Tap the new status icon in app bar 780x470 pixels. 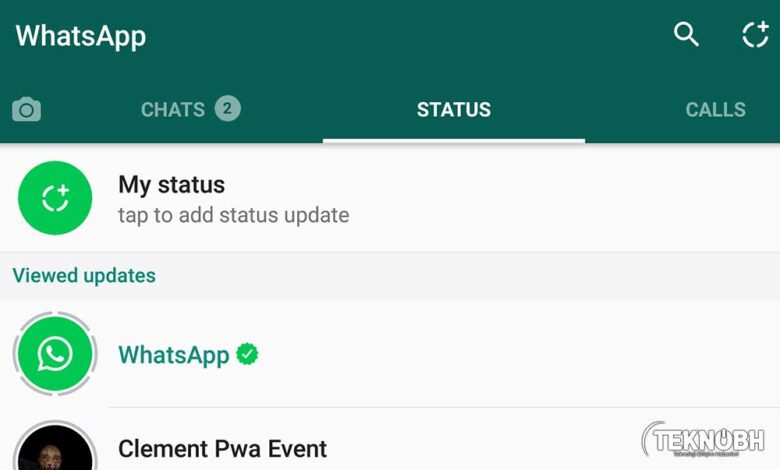point(755,35)
